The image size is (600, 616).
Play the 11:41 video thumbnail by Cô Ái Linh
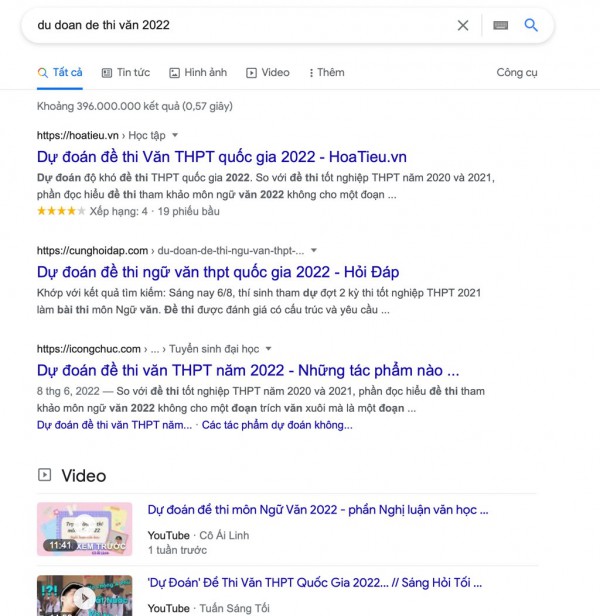click(x=84, y=528)
